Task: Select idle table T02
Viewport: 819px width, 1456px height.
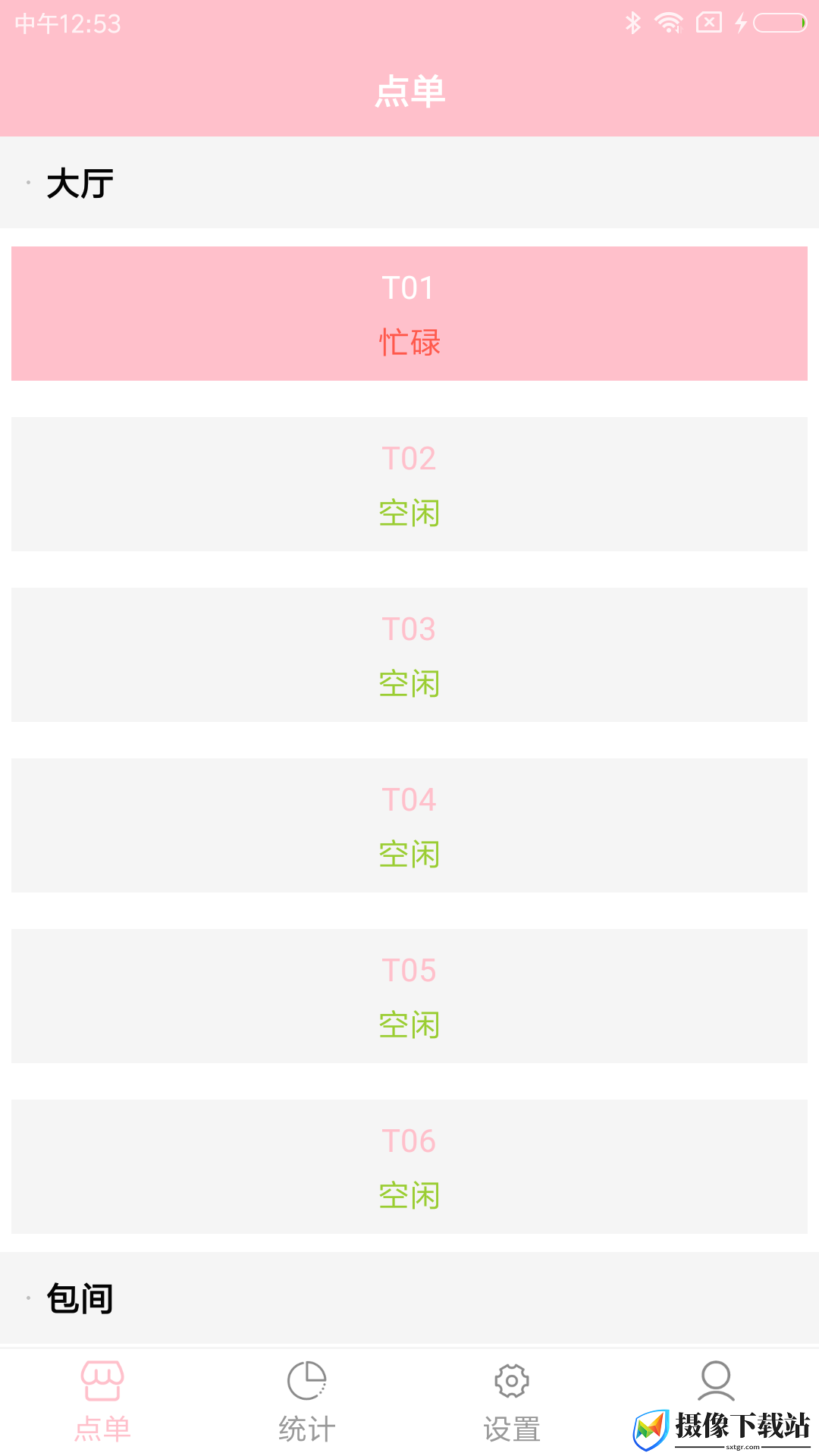Action: (409, 484)
